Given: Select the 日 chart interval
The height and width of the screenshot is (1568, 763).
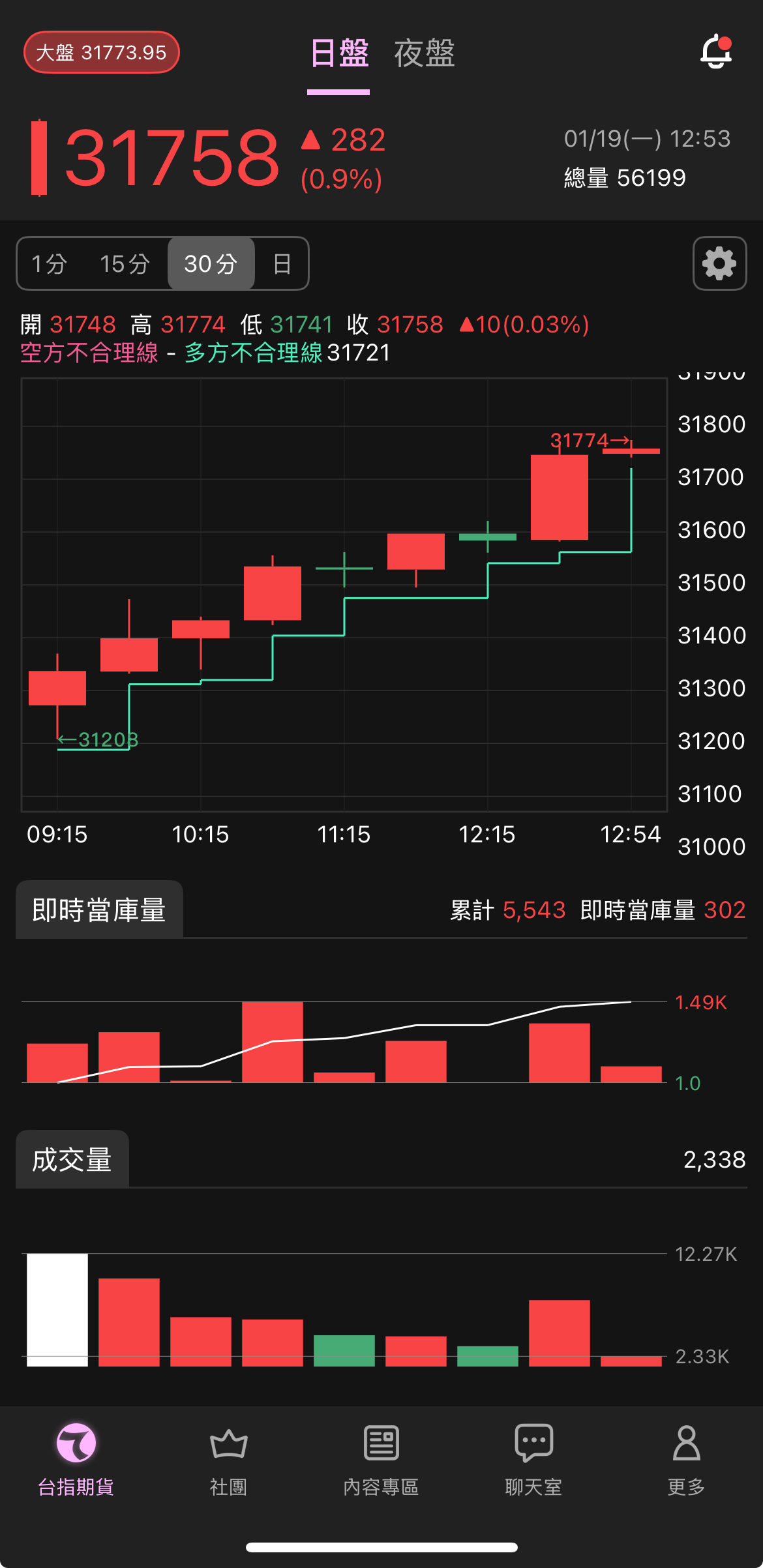Looking at the screenshot, I should click(x=282, y=264).
